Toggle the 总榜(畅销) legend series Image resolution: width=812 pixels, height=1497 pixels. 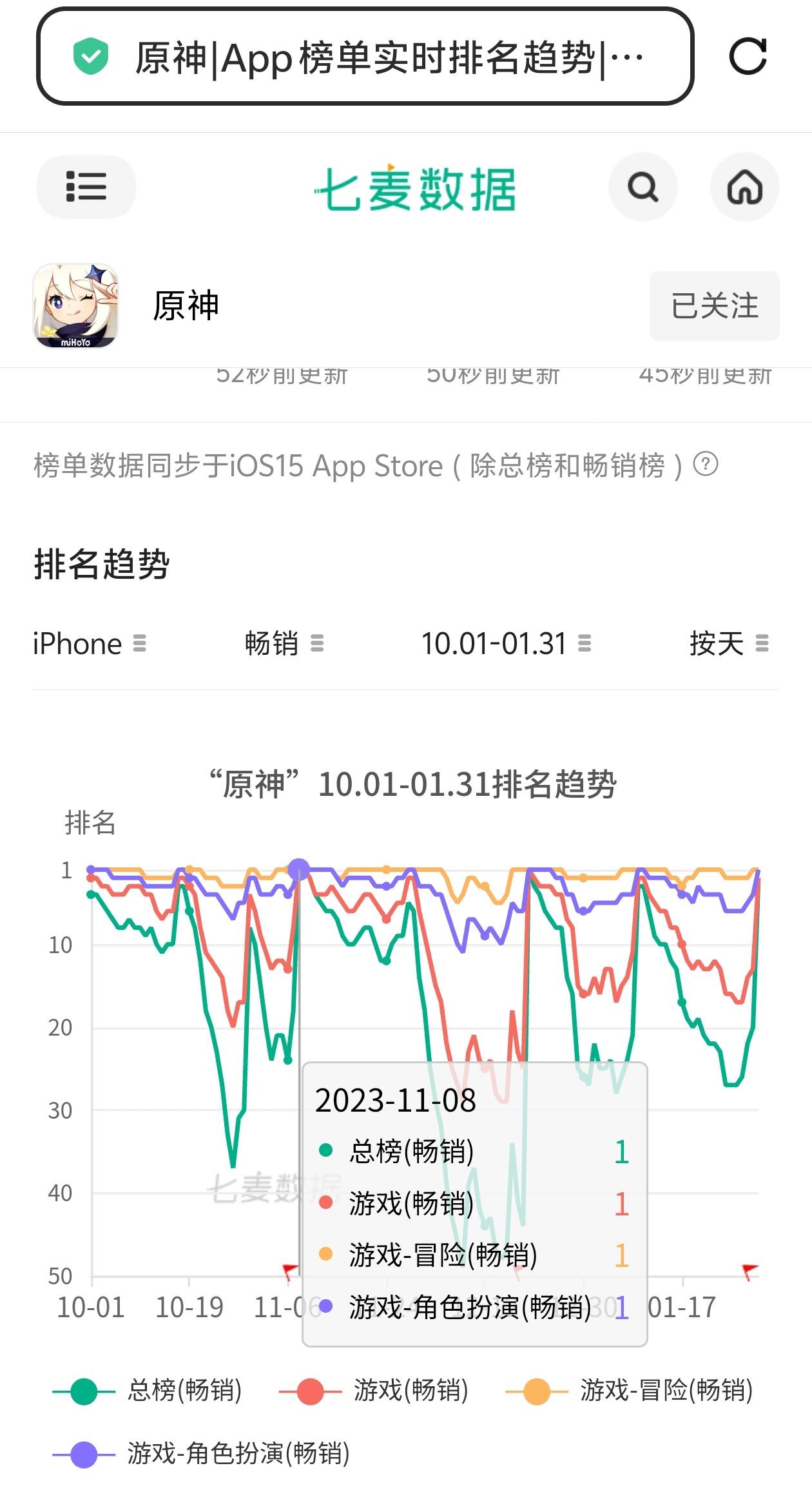(147, 1391)
